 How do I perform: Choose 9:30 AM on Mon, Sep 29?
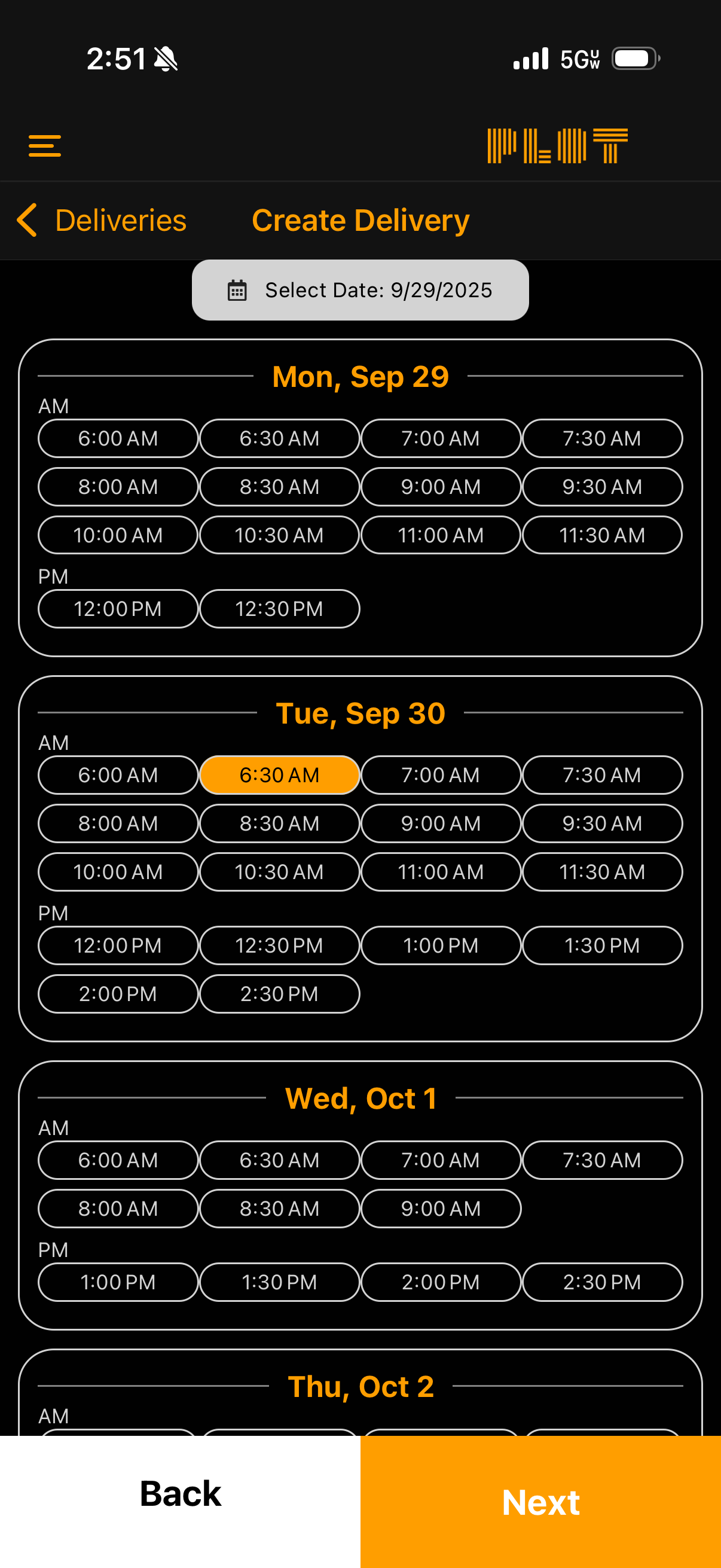pos(602,487)
